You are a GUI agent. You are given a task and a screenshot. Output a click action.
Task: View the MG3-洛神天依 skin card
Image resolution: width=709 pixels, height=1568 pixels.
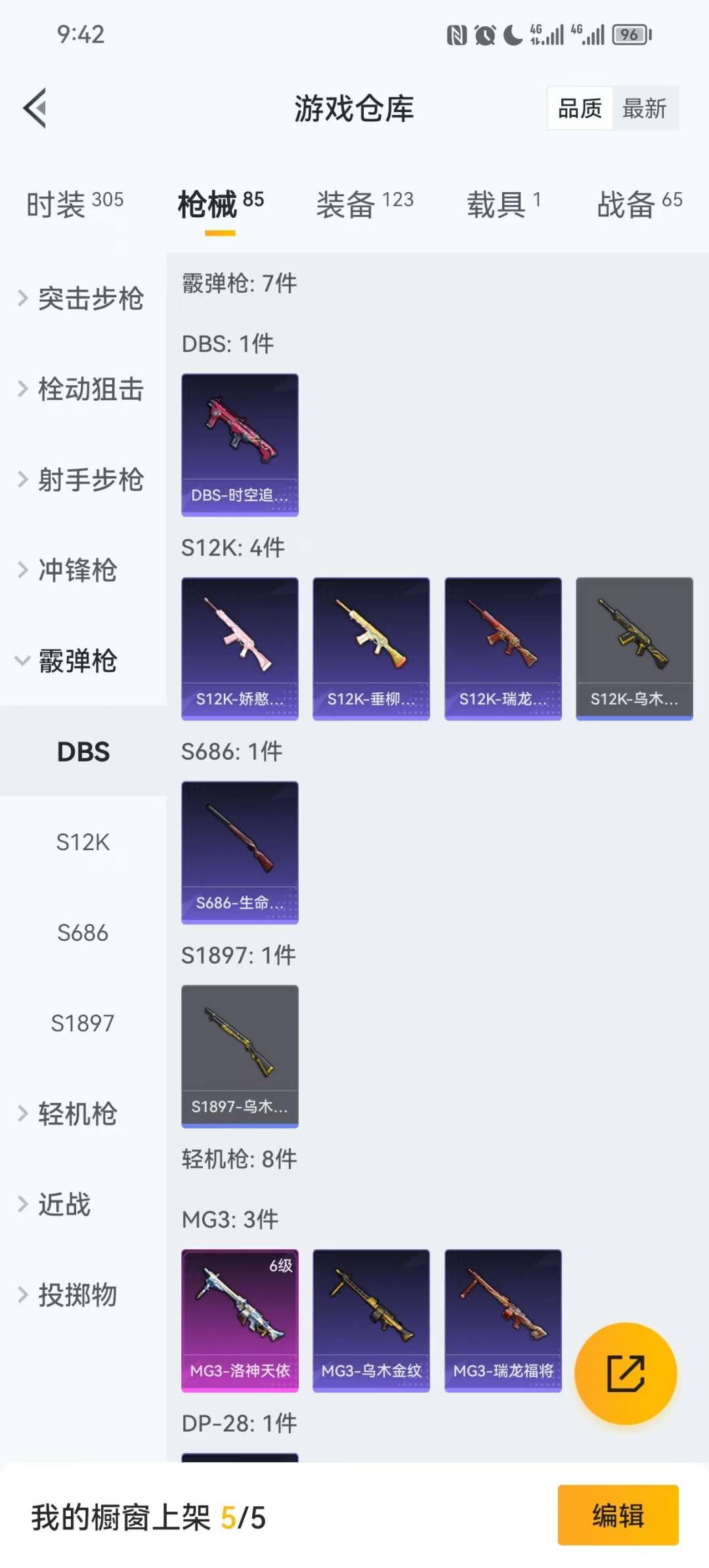point(240,1320)
